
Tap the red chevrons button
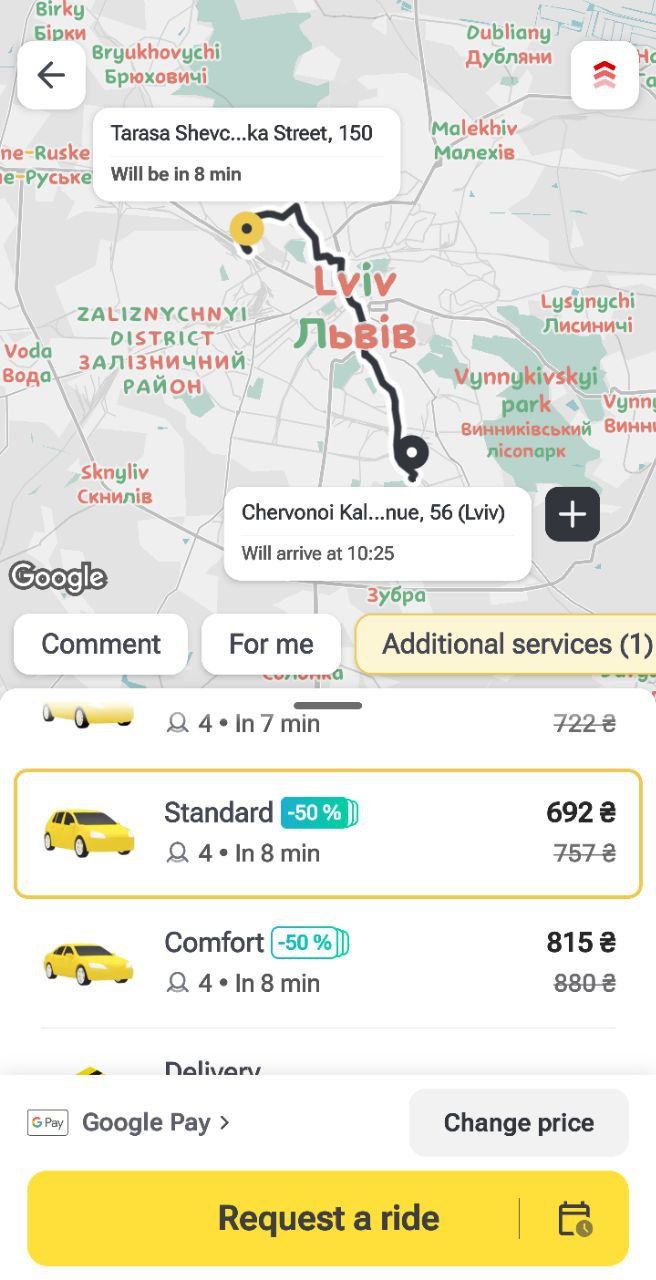pyautogui.click(x=604, y=75)
